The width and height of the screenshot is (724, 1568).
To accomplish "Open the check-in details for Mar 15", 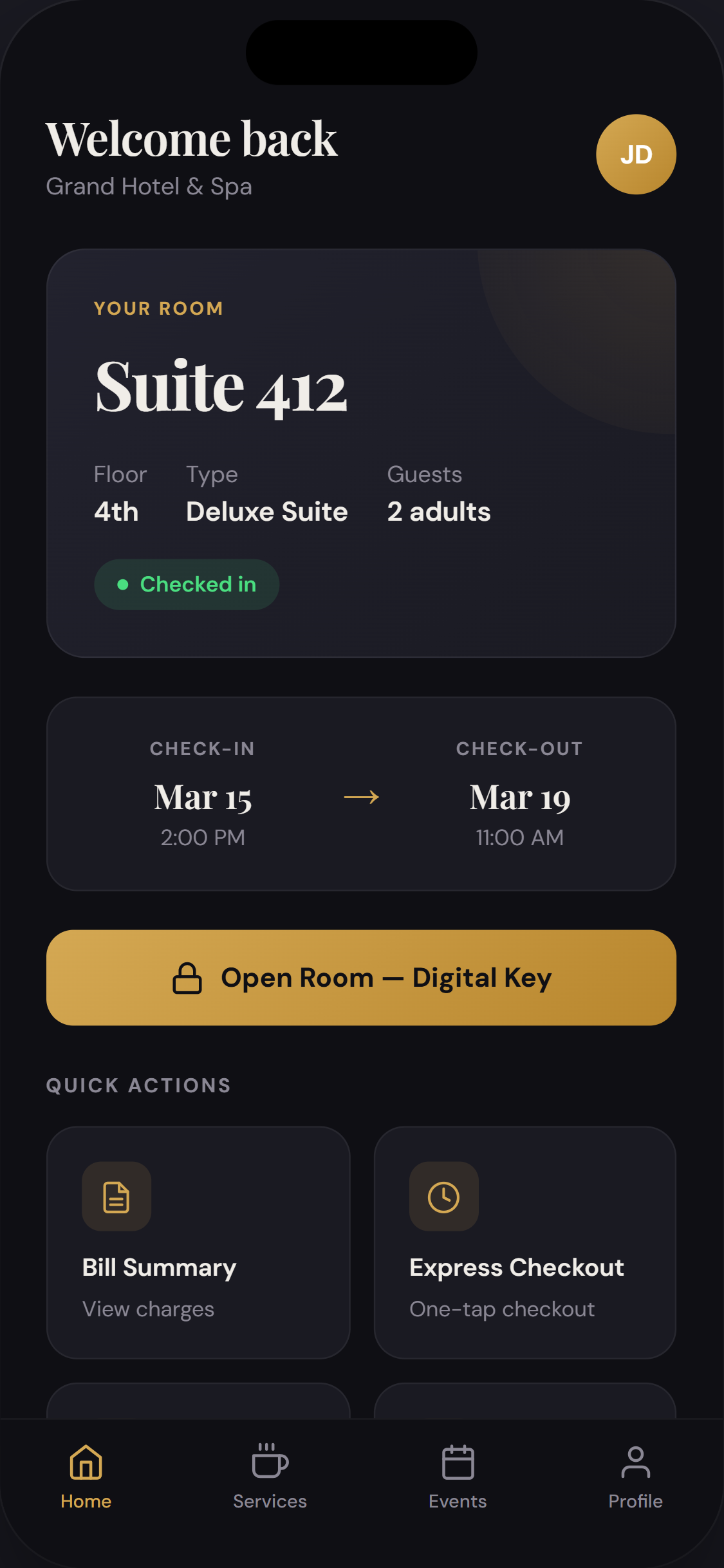I will [202, 797].
